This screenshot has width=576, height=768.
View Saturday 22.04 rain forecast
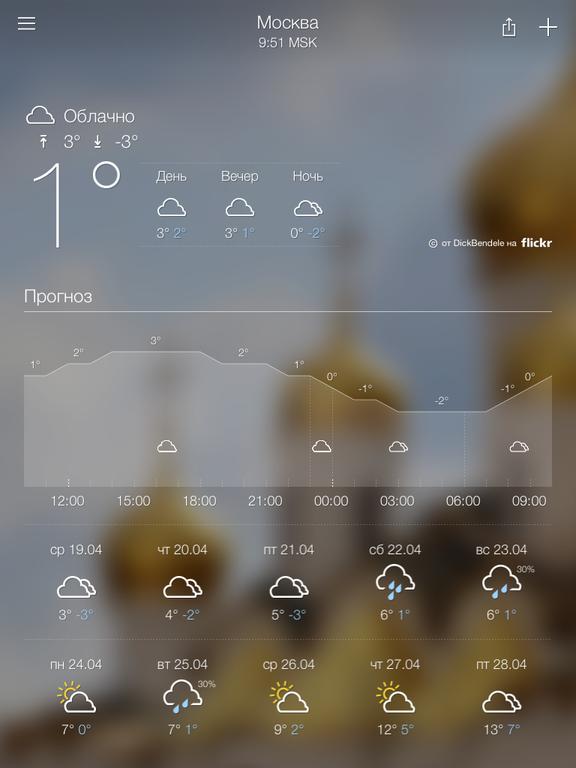pyautogui.click(x=395, y=582)
